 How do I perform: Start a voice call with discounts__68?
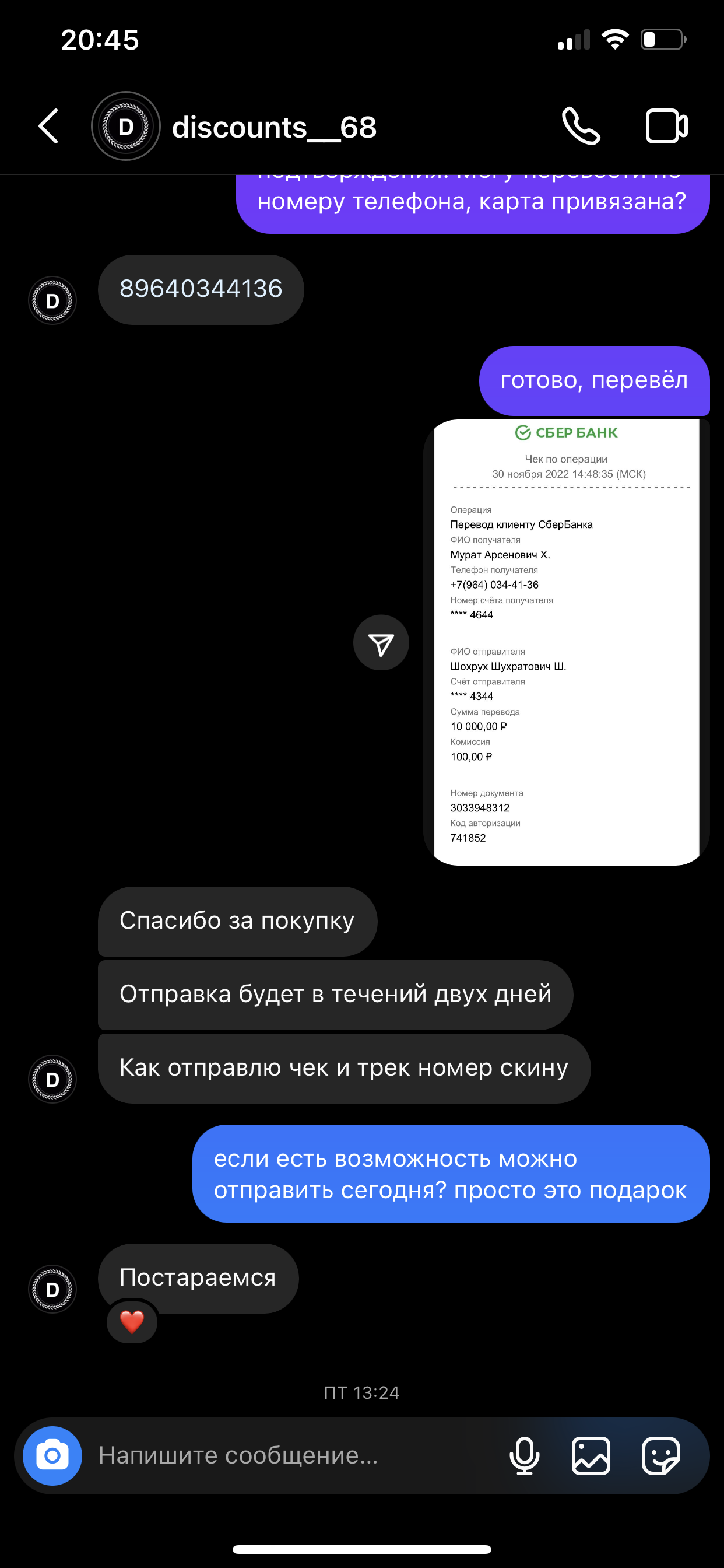581,126
